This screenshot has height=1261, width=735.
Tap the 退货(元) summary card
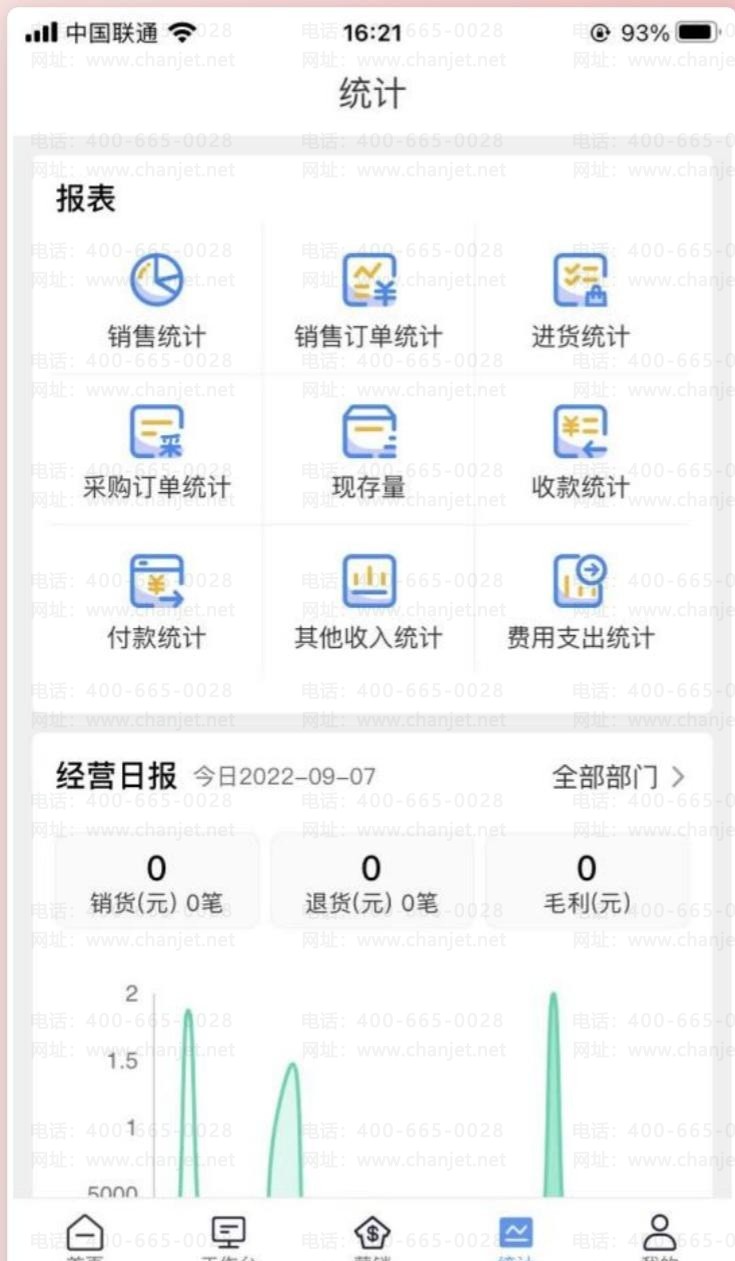[371, 881]
